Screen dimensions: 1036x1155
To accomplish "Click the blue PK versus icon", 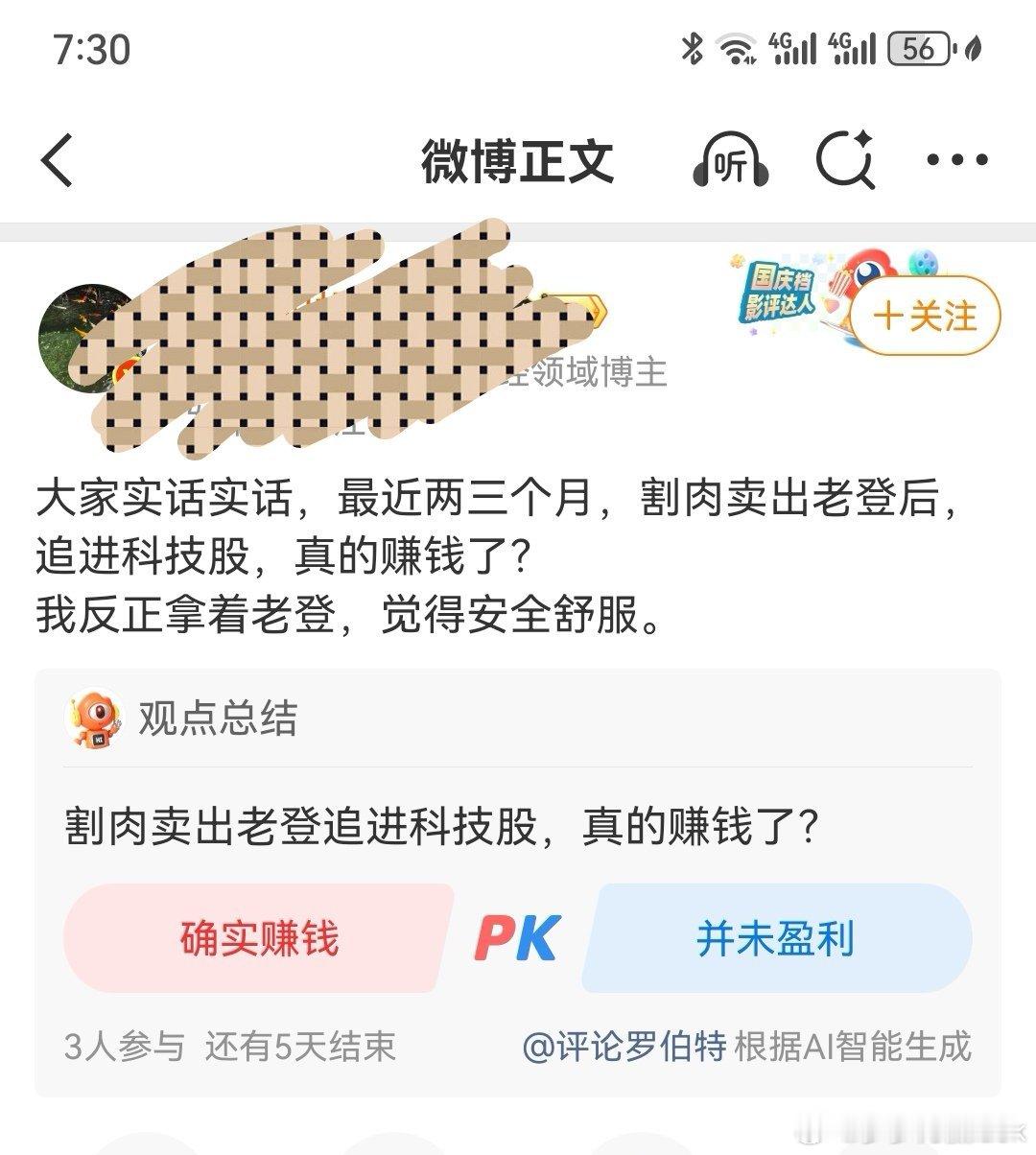I will (516, 938).
